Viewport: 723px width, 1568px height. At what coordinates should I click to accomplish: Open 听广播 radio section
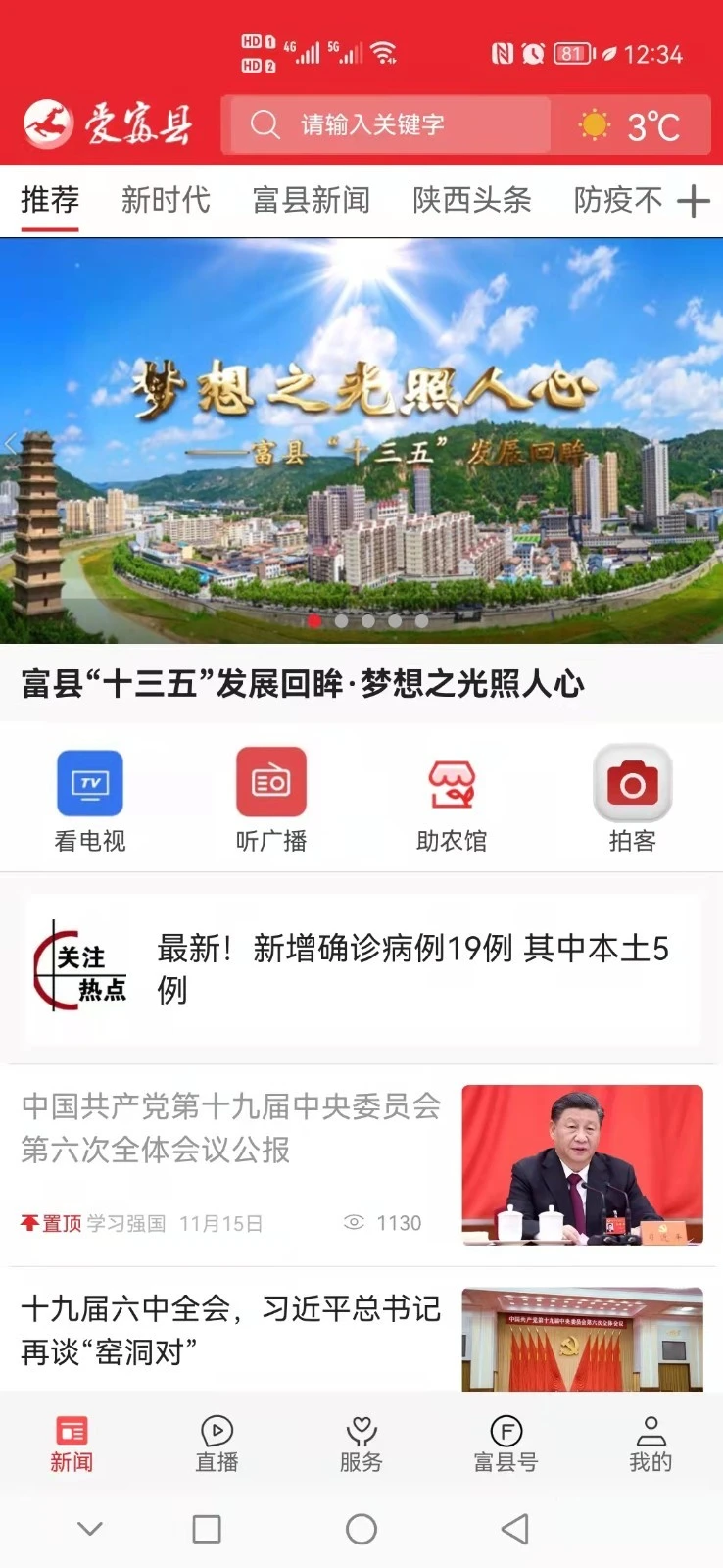(x=271, y=799)
